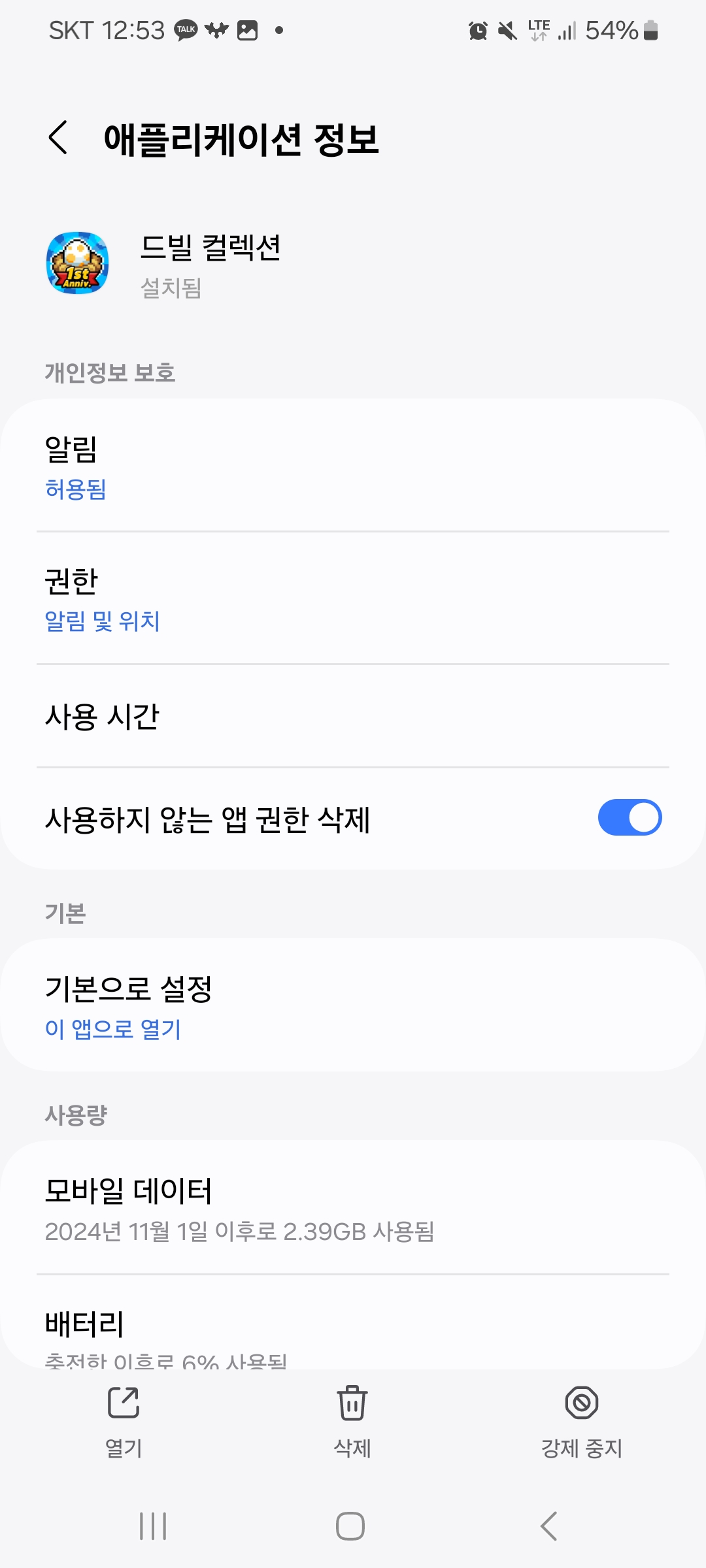This screenshot has height=1568, width=706.
Task: Open recent apps from navigation bar
Action: point(153,1526)
